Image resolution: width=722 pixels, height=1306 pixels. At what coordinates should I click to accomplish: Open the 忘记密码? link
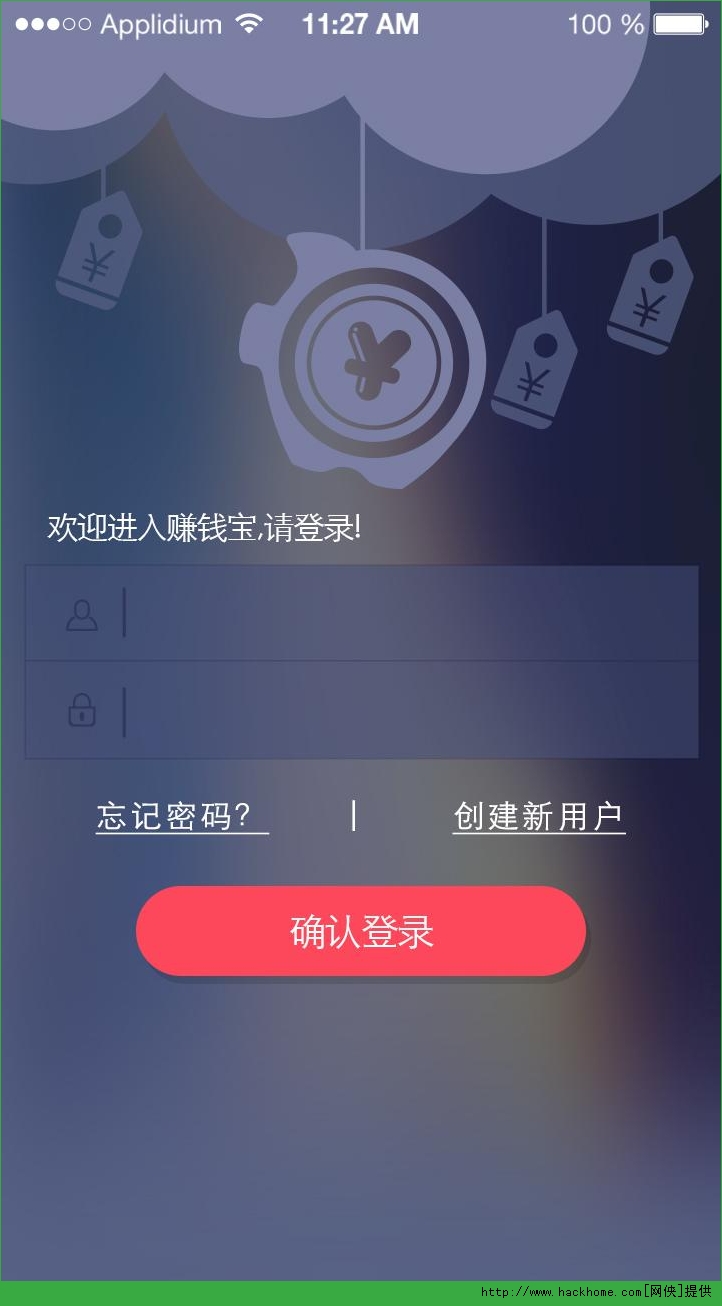click(x=182, y=816)
